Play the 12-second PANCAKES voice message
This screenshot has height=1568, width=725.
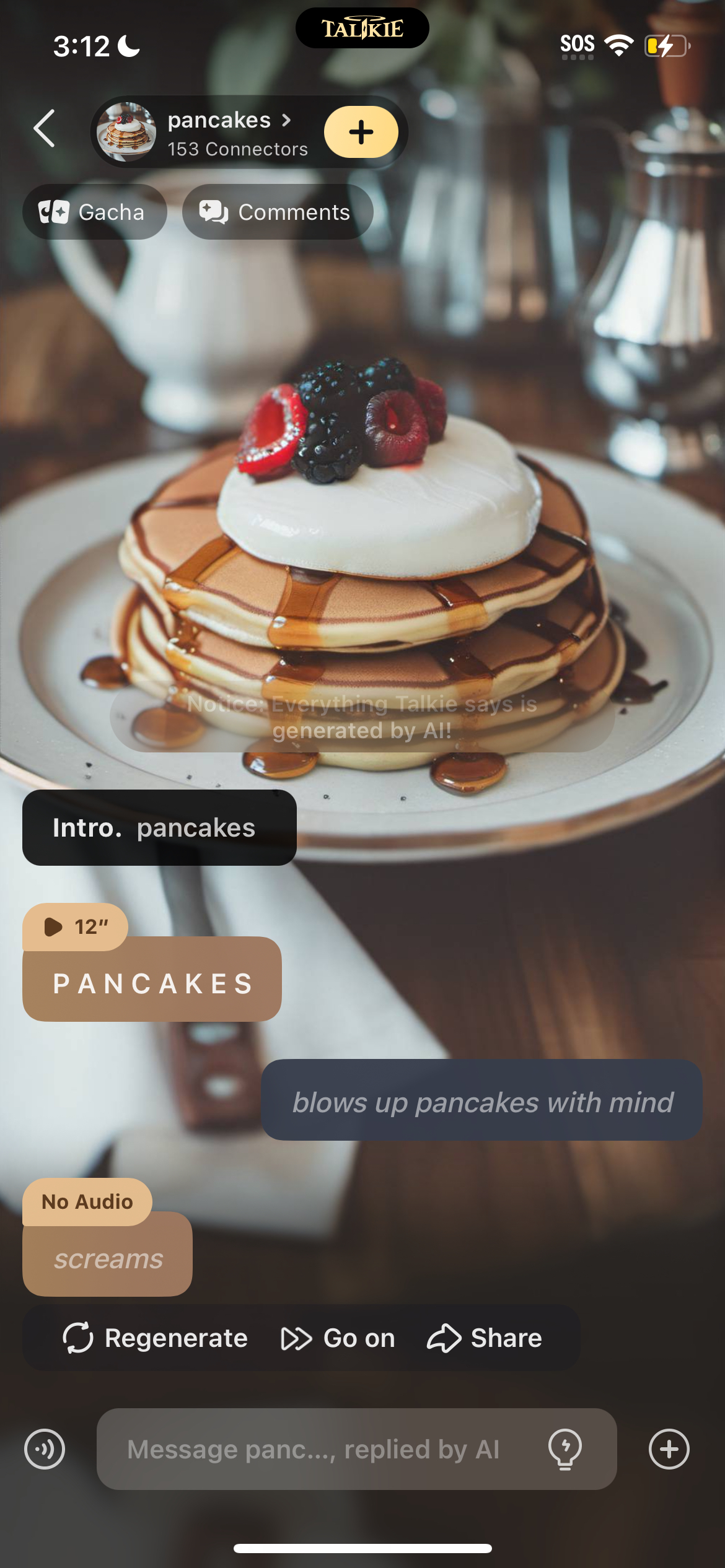(74, 926)
